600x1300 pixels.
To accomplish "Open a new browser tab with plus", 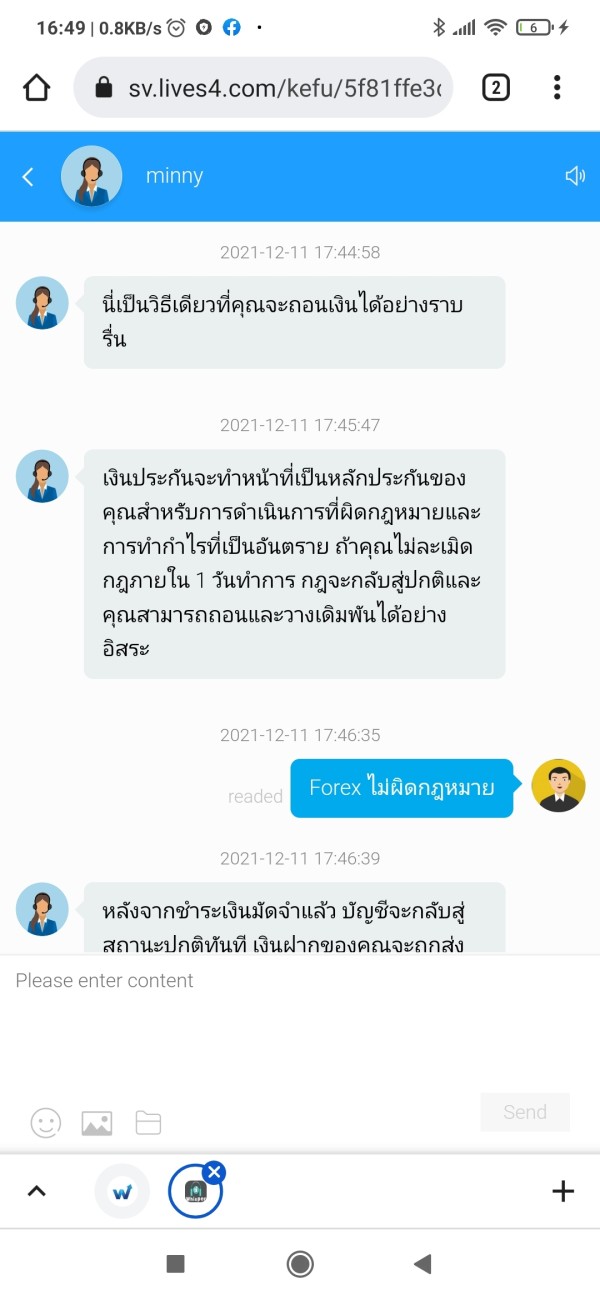I will coord(563,1191).
